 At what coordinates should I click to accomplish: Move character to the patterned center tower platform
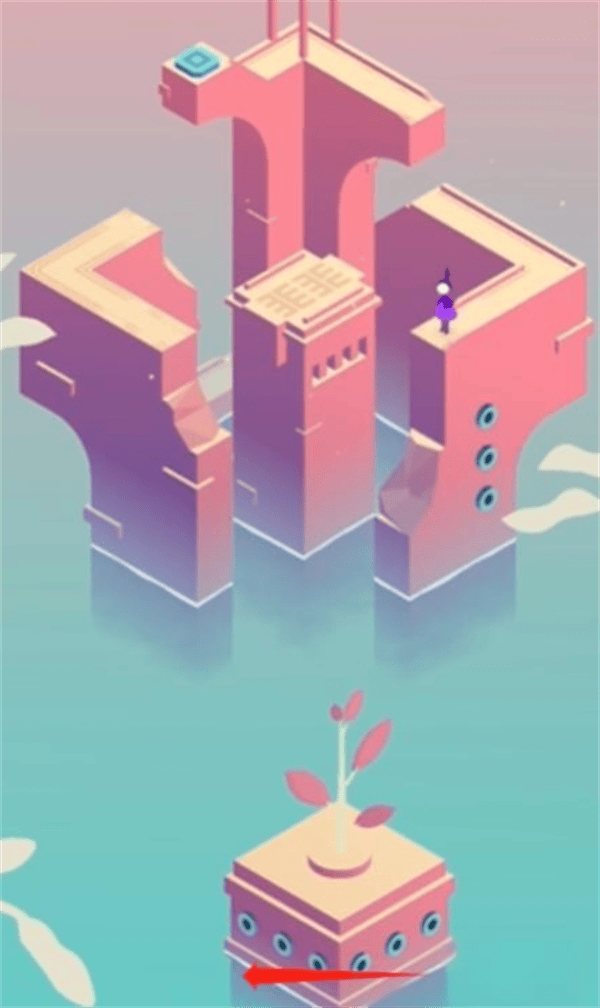click(x=304, y=286)
